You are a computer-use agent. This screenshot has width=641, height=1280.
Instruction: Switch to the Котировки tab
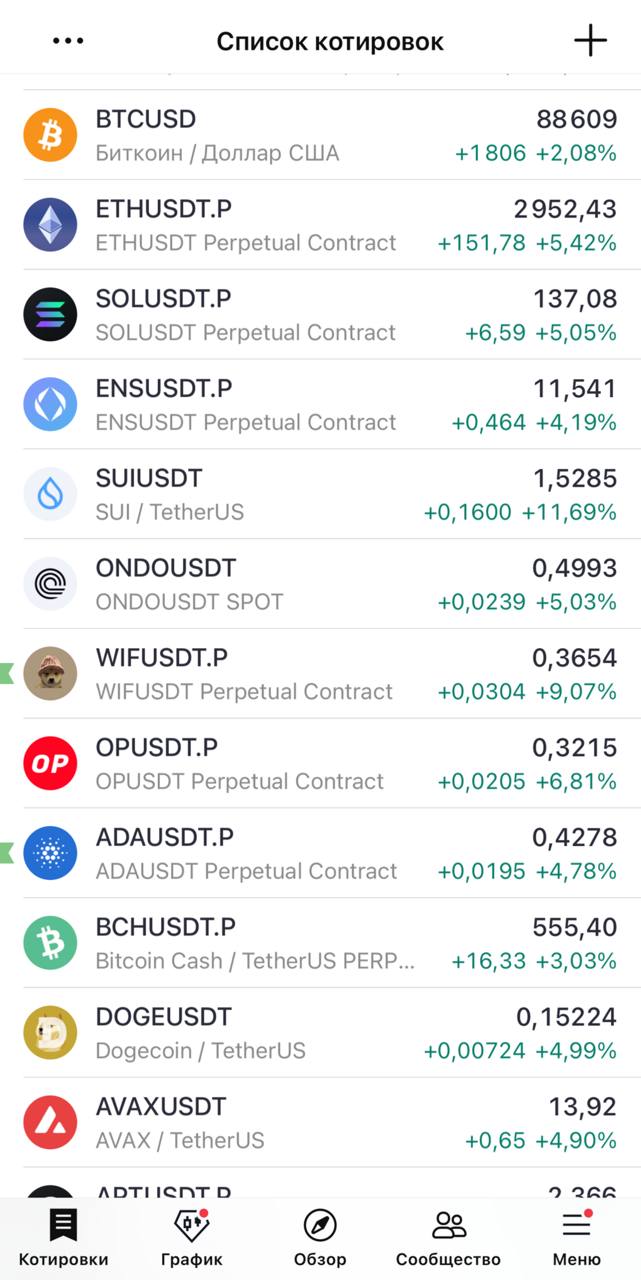(x=64, y=1238)
